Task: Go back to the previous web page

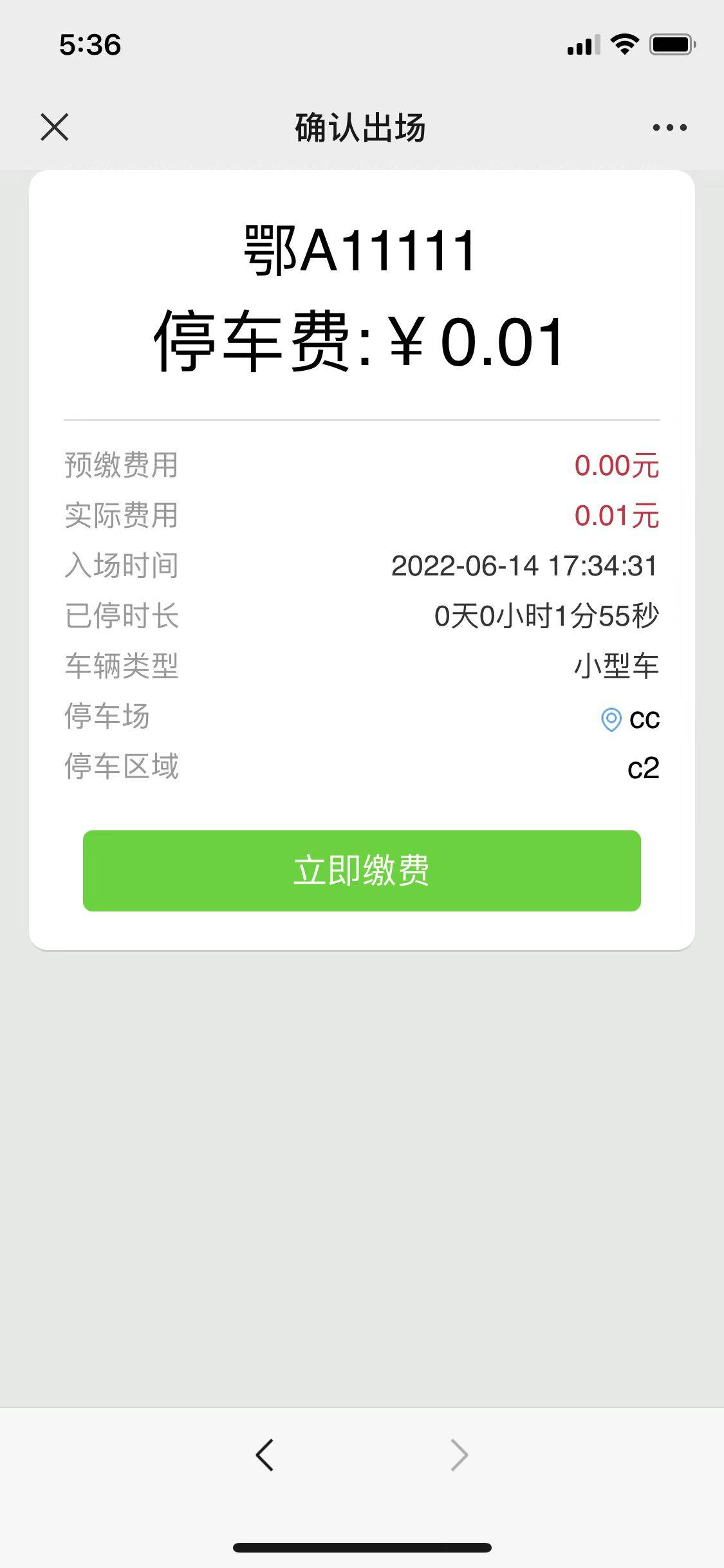Action: (265, 1454)
